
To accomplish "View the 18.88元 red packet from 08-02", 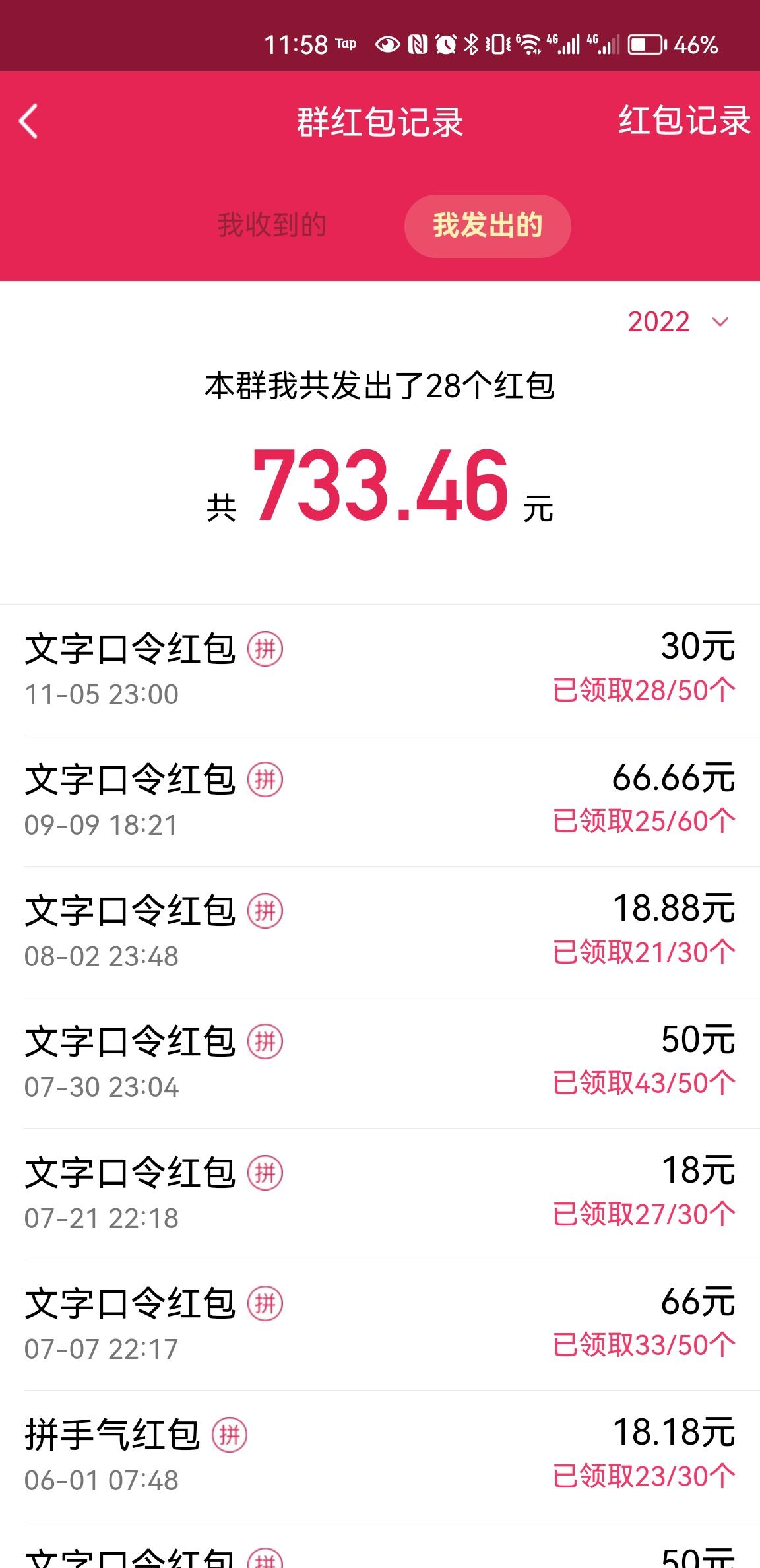I will coord(380,932).
